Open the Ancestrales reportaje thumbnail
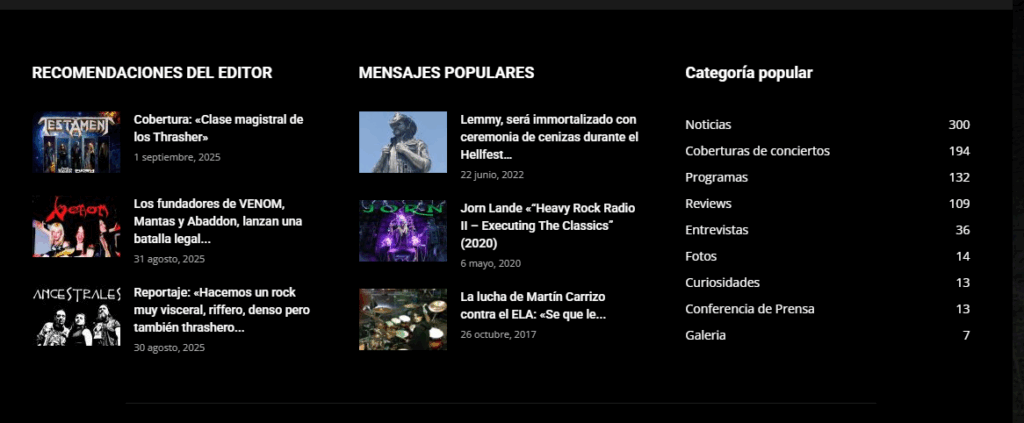 click(76, 315)
